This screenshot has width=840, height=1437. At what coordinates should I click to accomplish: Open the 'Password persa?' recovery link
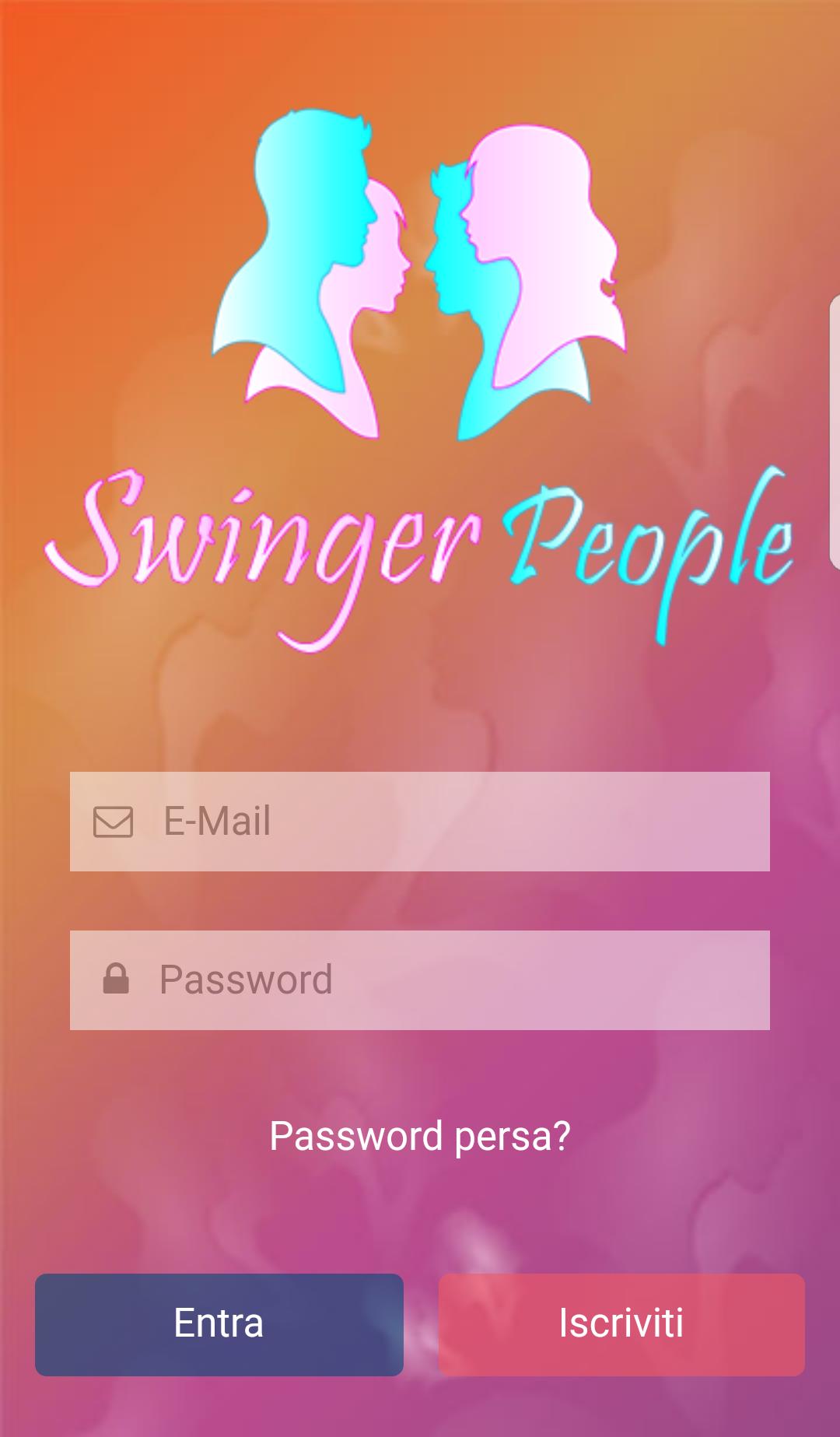point(420,1136)
